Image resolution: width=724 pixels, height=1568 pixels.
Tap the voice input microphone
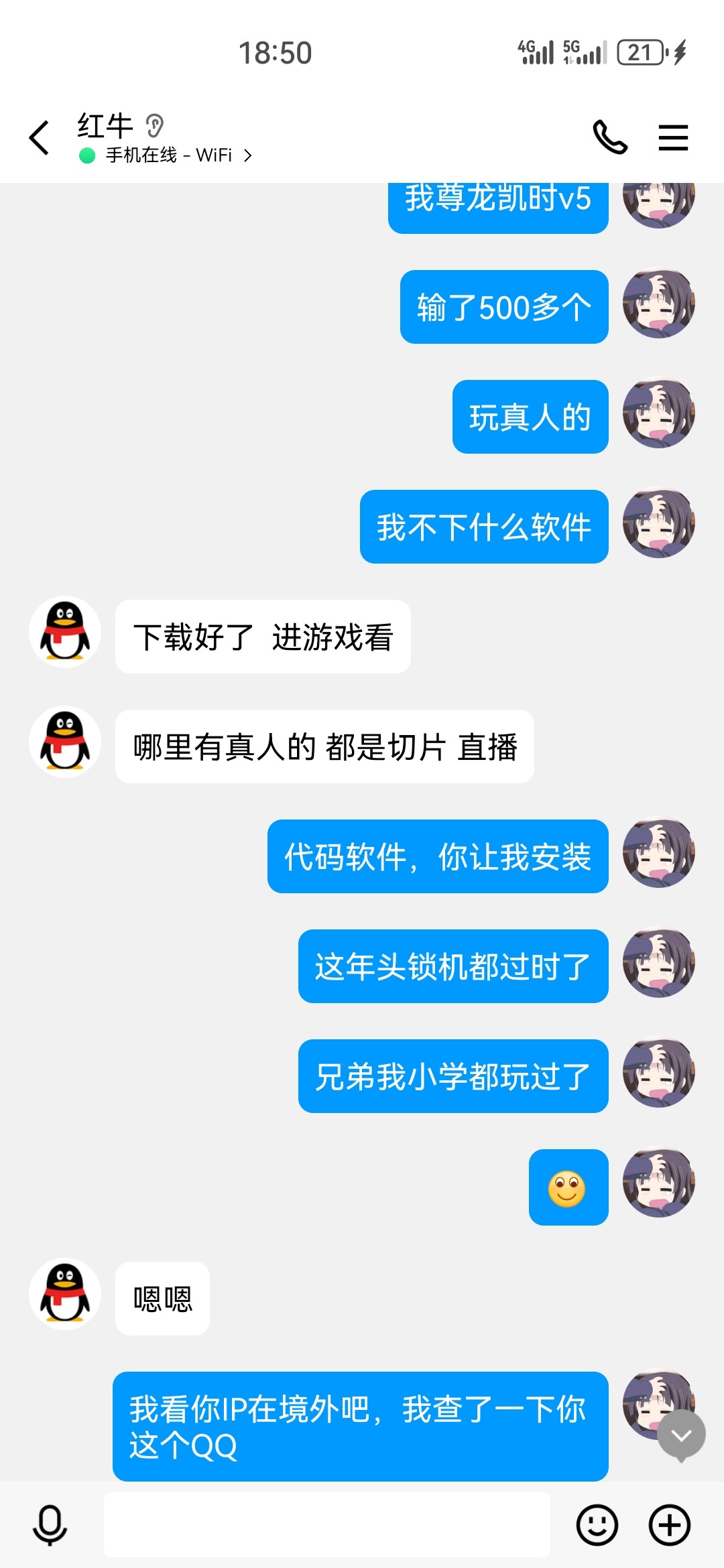click(x=50, y=1525)
